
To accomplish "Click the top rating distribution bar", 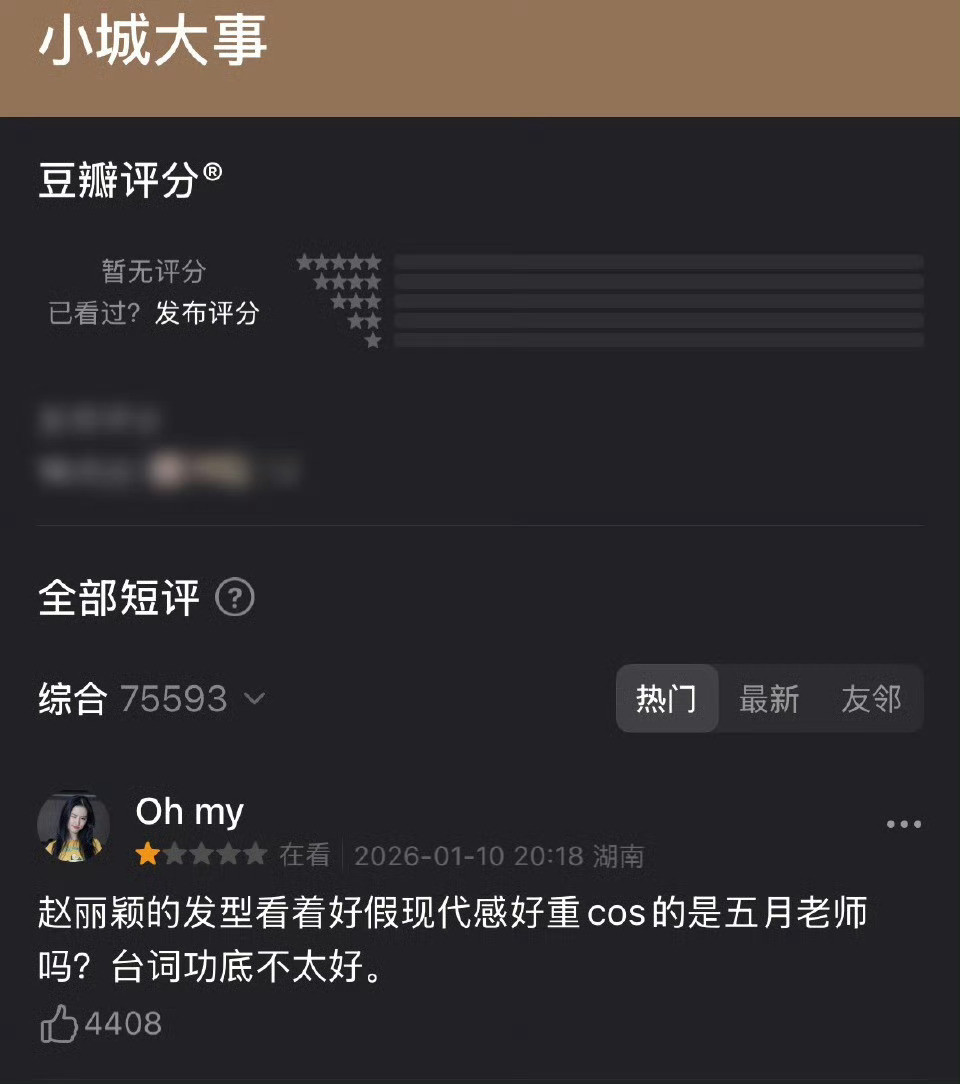I will pos(662,262).
